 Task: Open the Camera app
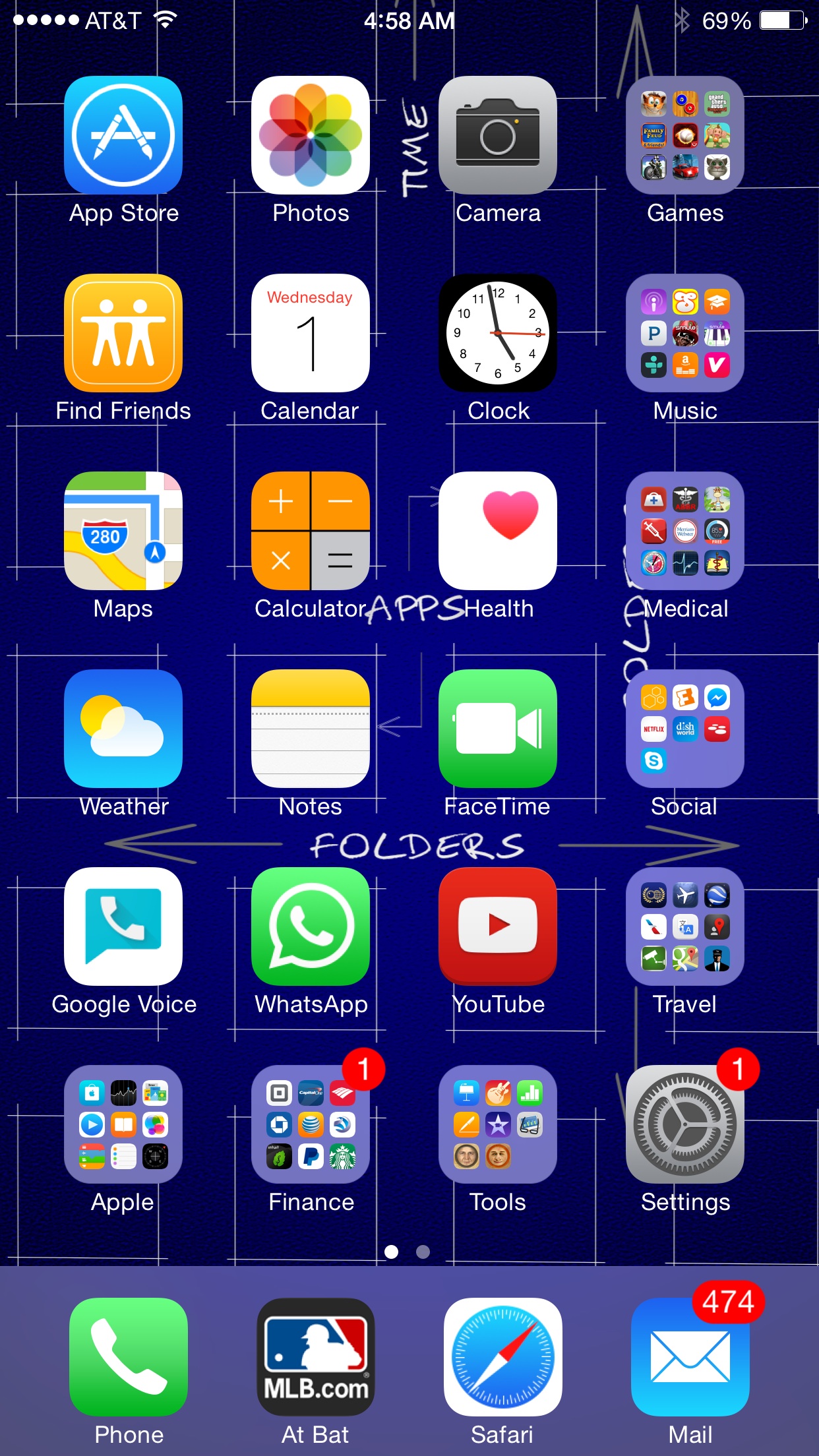pyautogui.click(x=498, y=135)
